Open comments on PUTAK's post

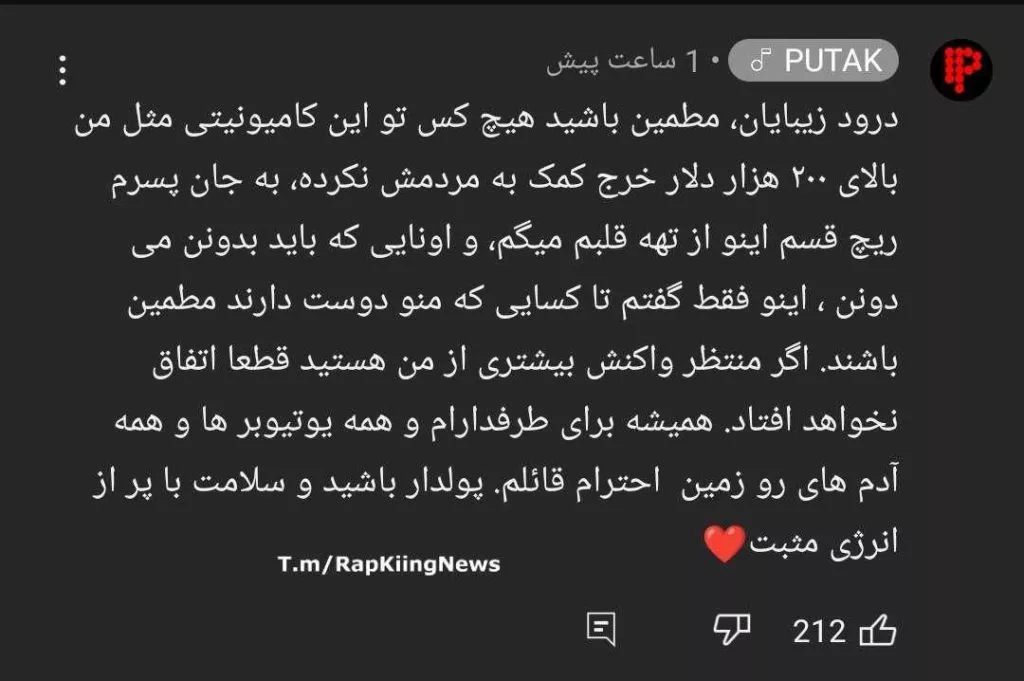600,629
